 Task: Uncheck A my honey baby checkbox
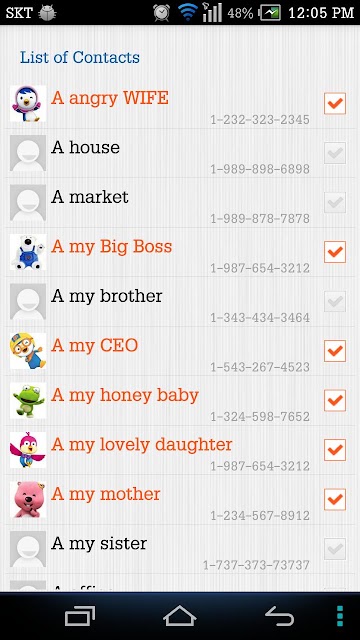(x=335, y=400)
